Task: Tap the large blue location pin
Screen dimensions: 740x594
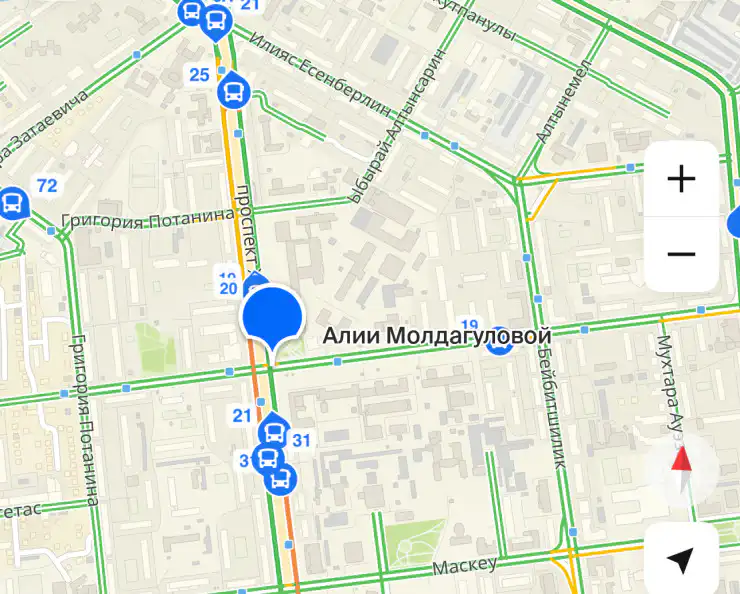Action: pyautogui.click(x=272, y=315)
